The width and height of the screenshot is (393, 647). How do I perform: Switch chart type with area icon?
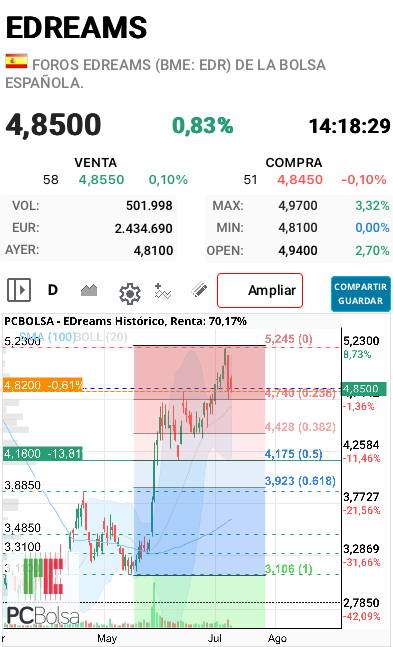pos(89,290)
